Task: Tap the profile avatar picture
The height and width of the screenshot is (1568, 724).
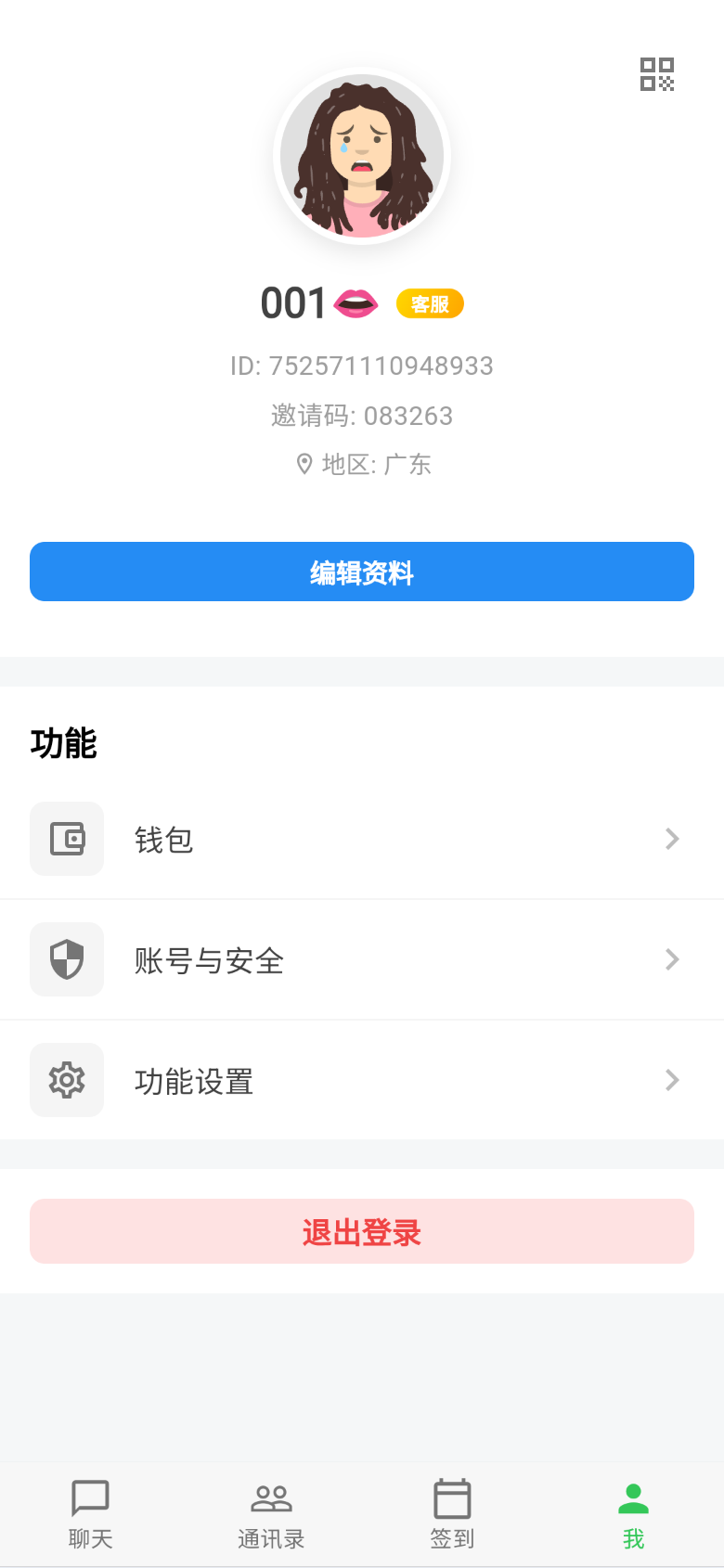Action: (362, 156)
